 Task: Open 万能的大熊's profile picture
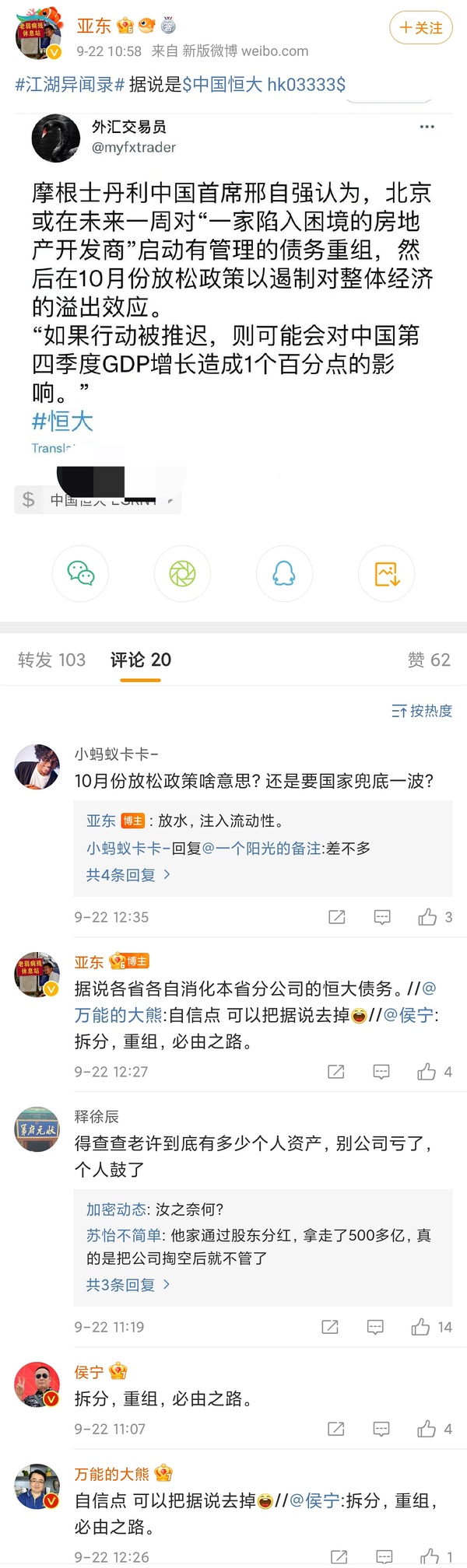(x=37, y=1486)
